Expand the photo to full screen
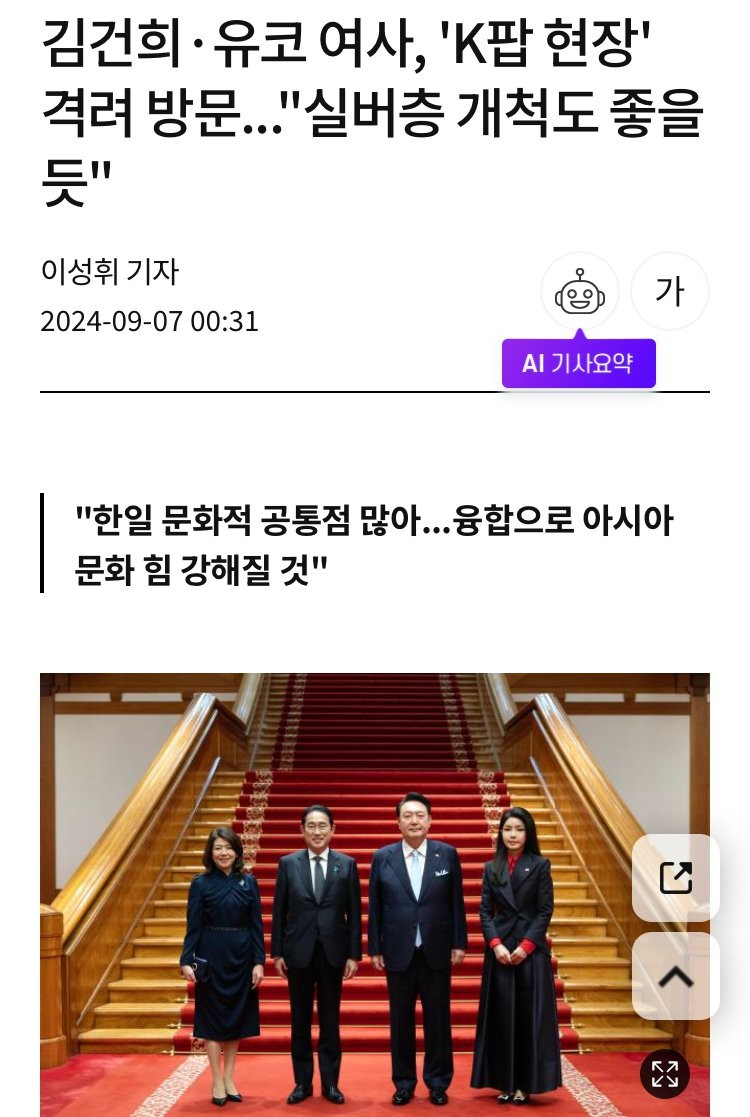The height and width of the screenshot is (1117, 750). pos(665,1074)
